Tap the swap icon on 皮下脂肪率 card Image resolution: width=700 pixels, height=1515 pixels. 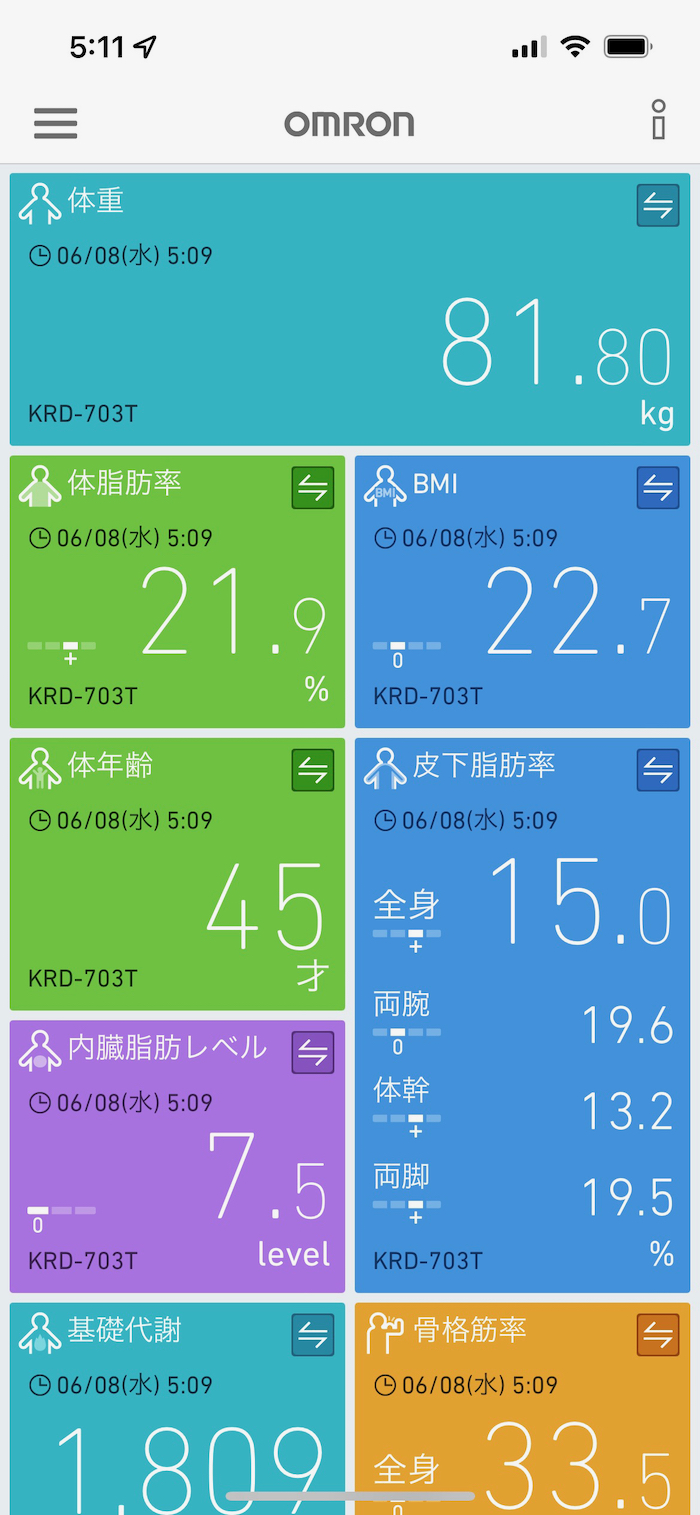tap(657, 770)
